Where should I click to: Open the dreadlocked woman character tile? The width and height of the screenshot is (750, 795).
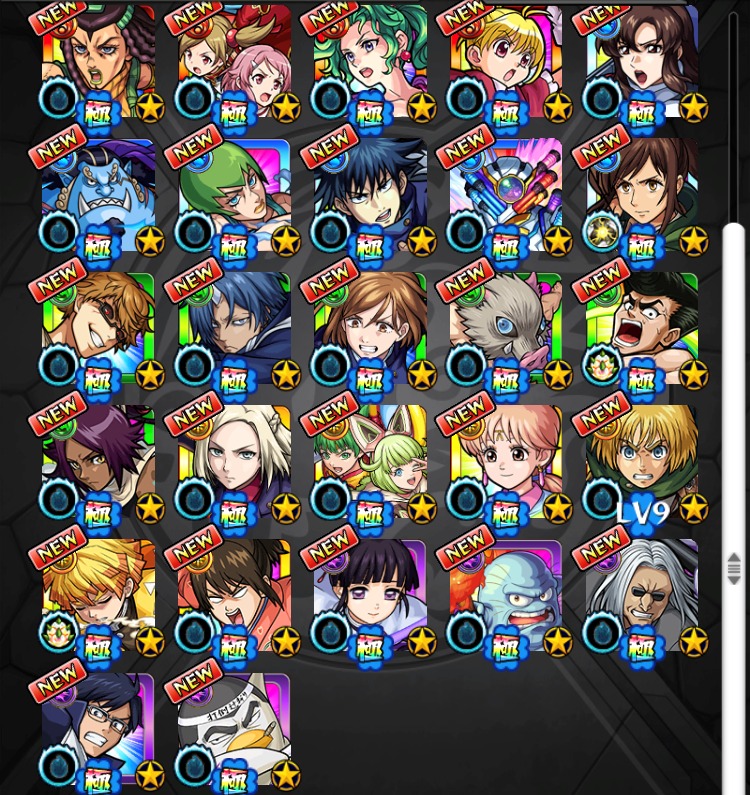[98, 60]
